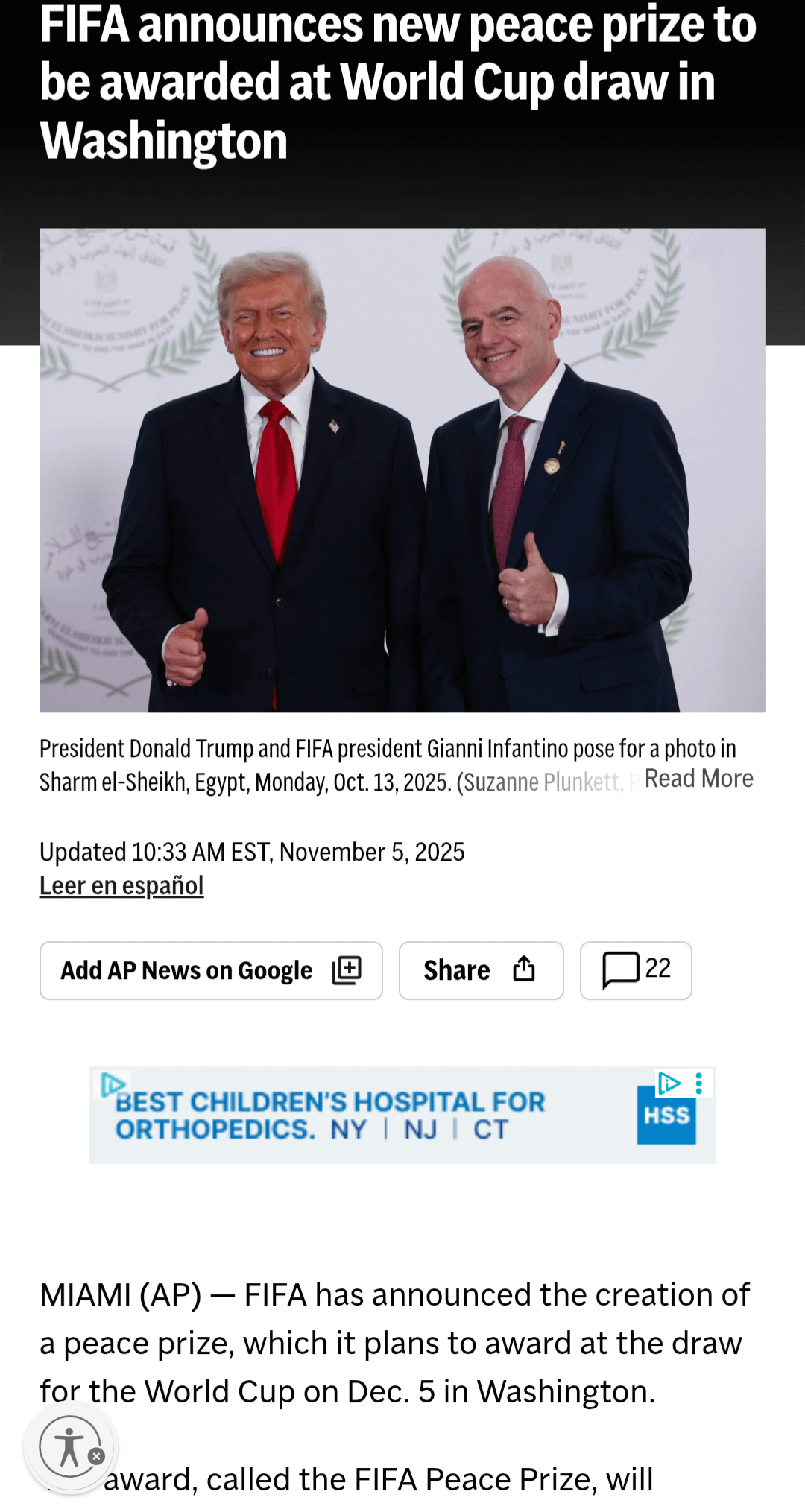Open the 22 comments

click(x=636, y=970)
